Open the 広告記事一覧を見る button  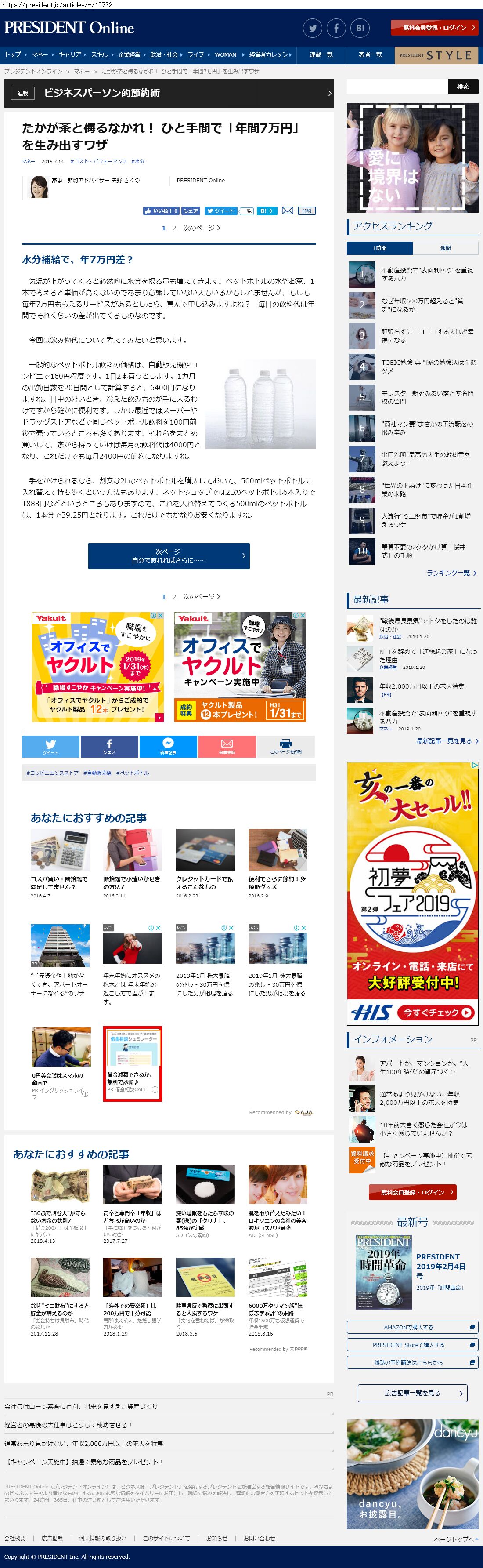pyautogui.click(x=412, y=1393)
